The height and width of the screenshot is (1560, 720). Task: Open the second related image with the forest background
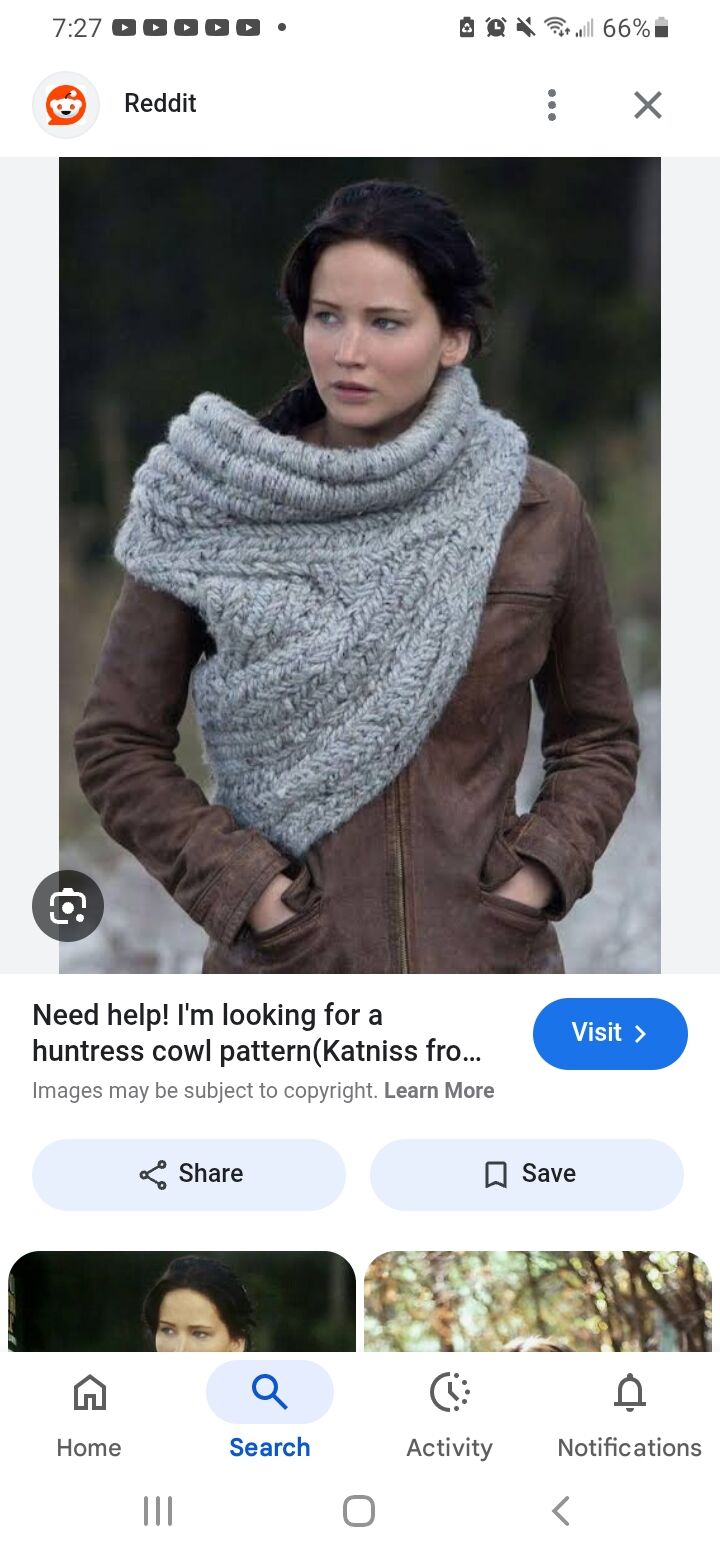click(x=537, y=1303)
